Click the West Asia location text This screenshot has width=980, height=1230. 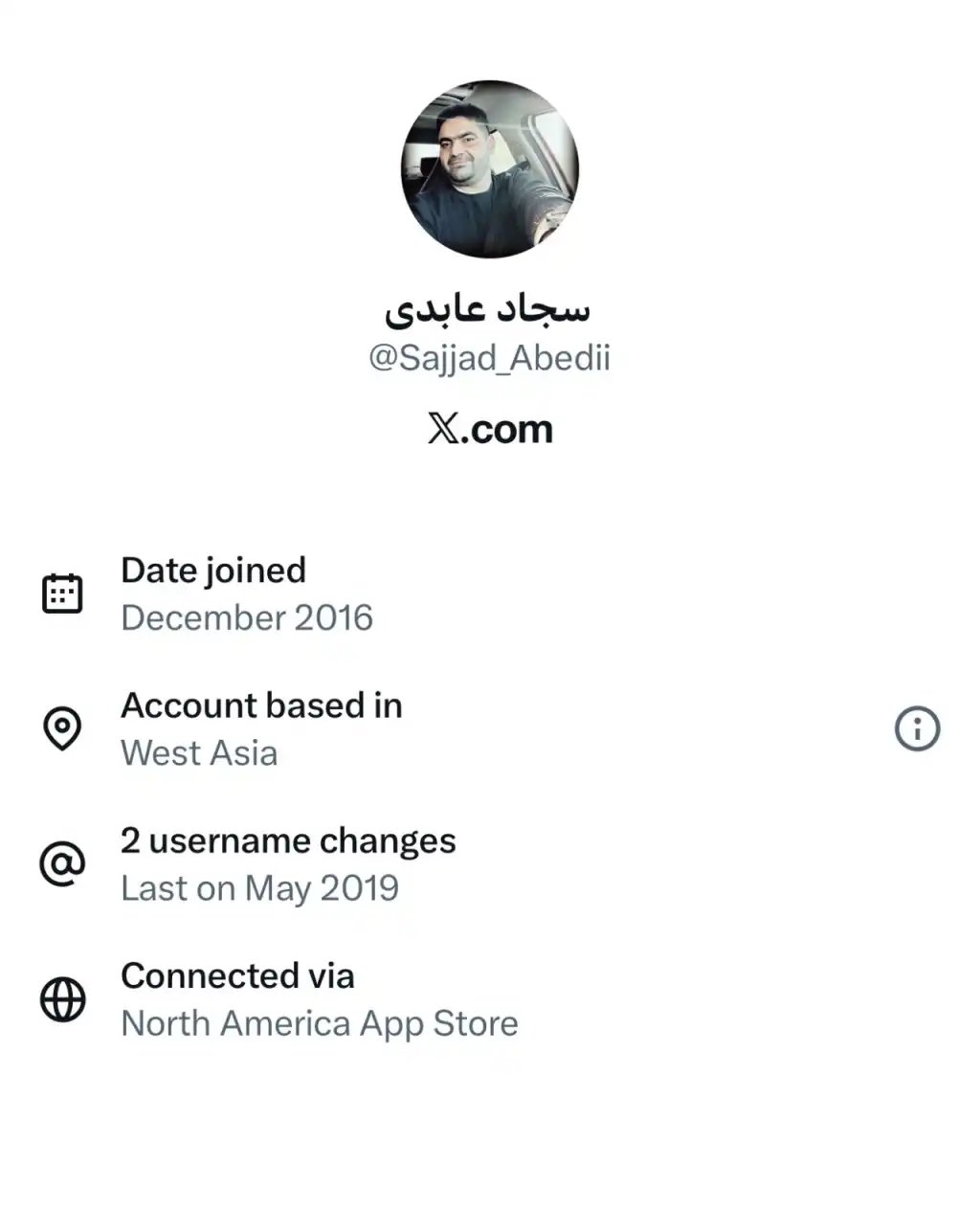click(198, 753)
